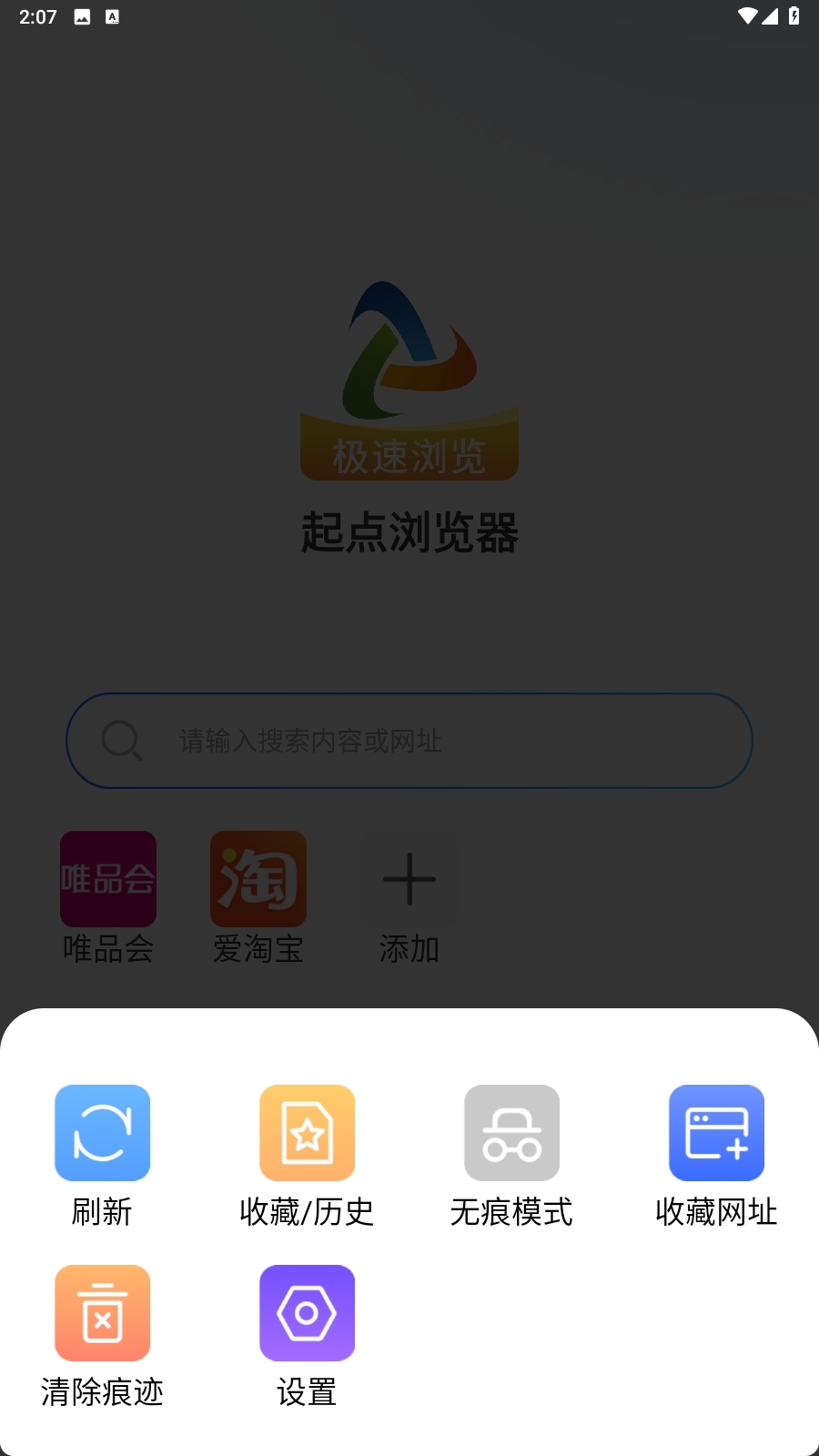Screen dimensions: 819x1456
Task: Tap the 添加 label under plus icon
Action: [x=409, y=948]
